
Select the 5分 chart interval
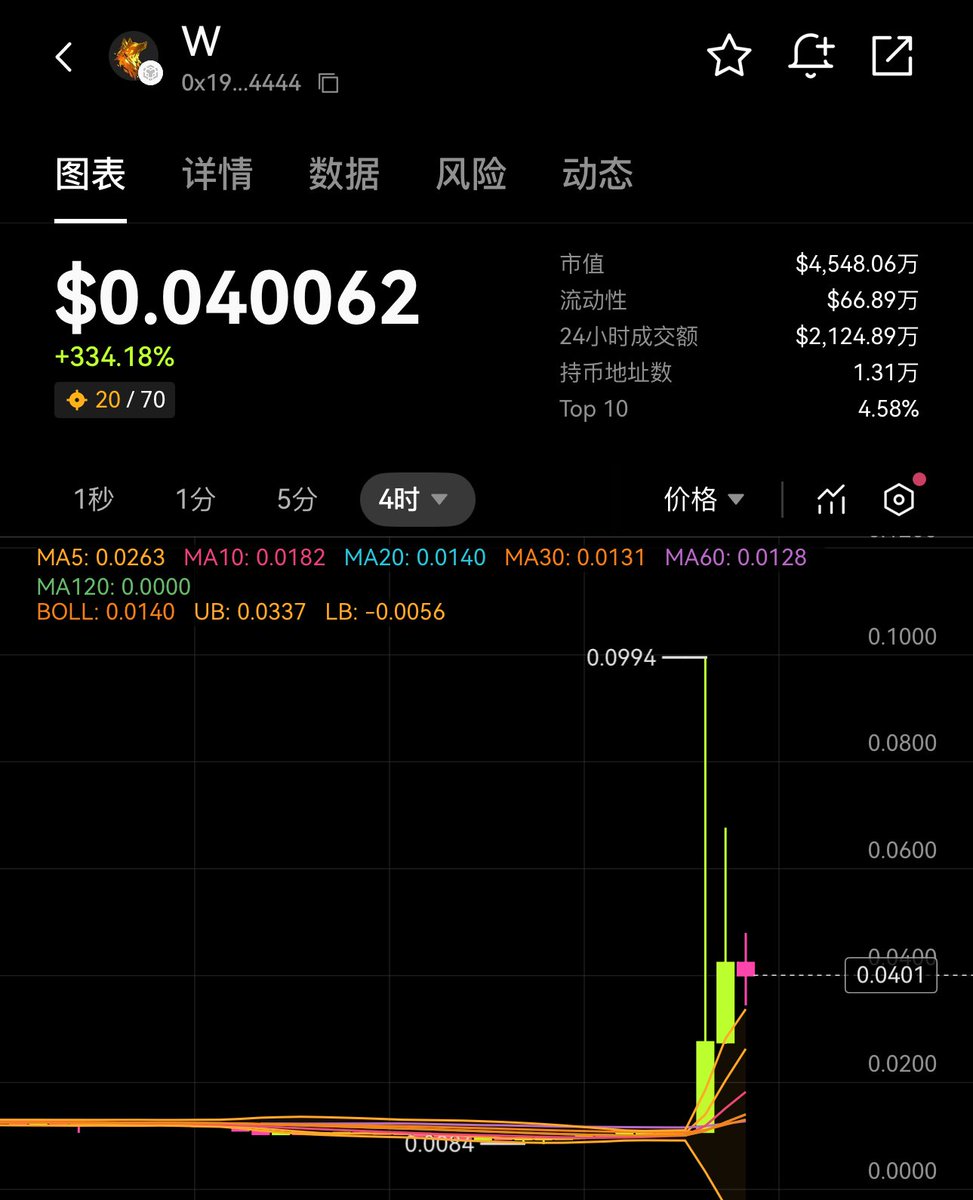tap(297, 499)
